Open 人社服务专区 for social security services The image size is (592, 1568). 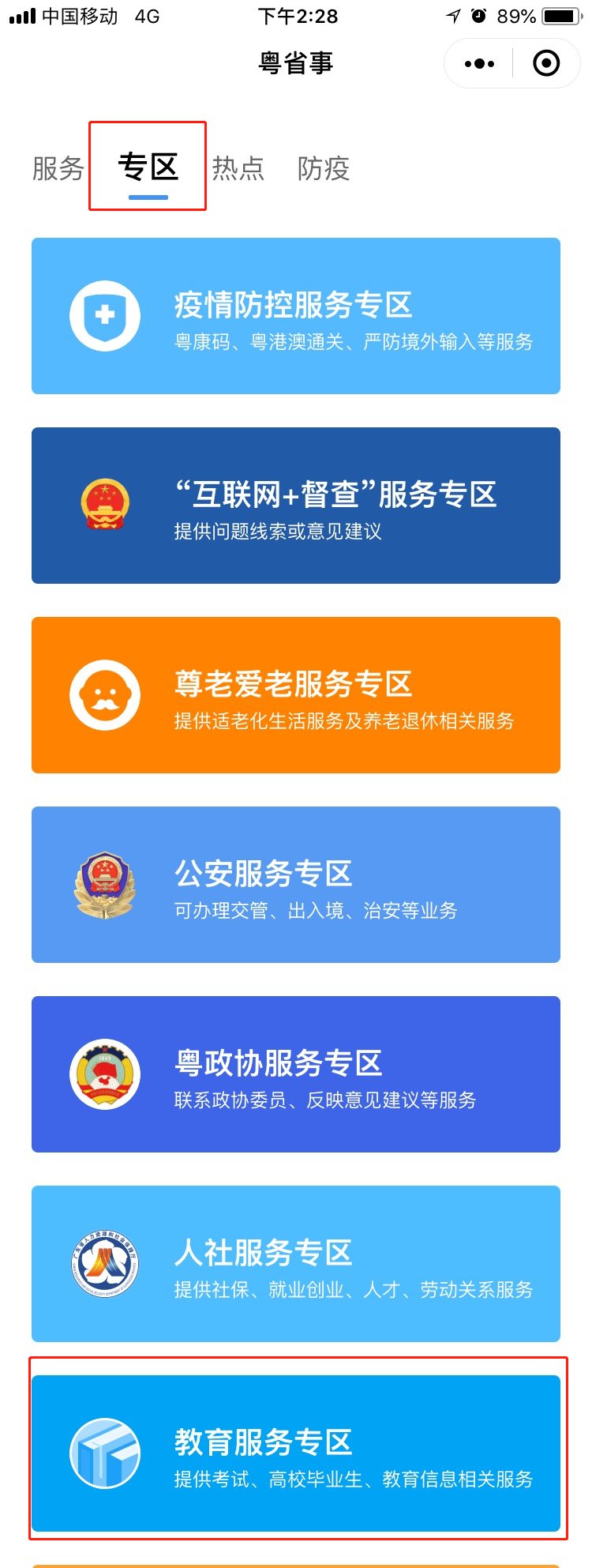(296, 1264)
